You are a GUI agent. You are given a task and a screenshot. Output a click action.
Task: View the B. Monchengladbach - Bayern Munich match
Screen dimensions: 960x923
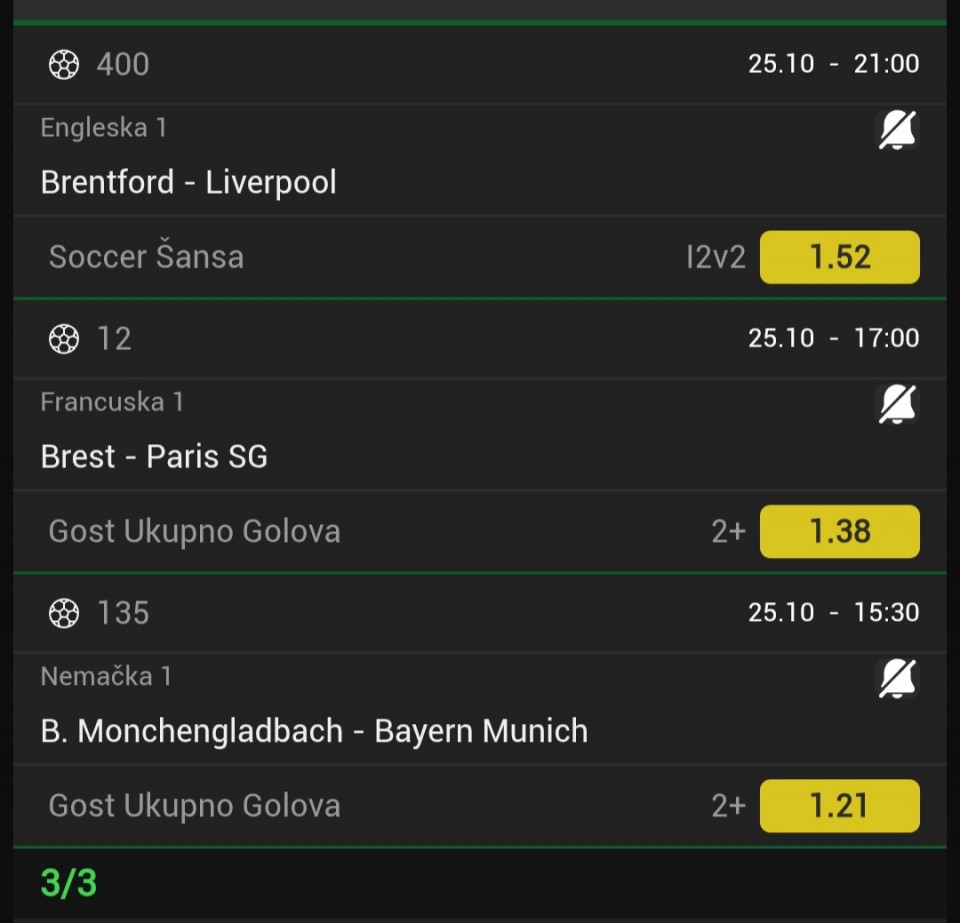coord(314,731)
